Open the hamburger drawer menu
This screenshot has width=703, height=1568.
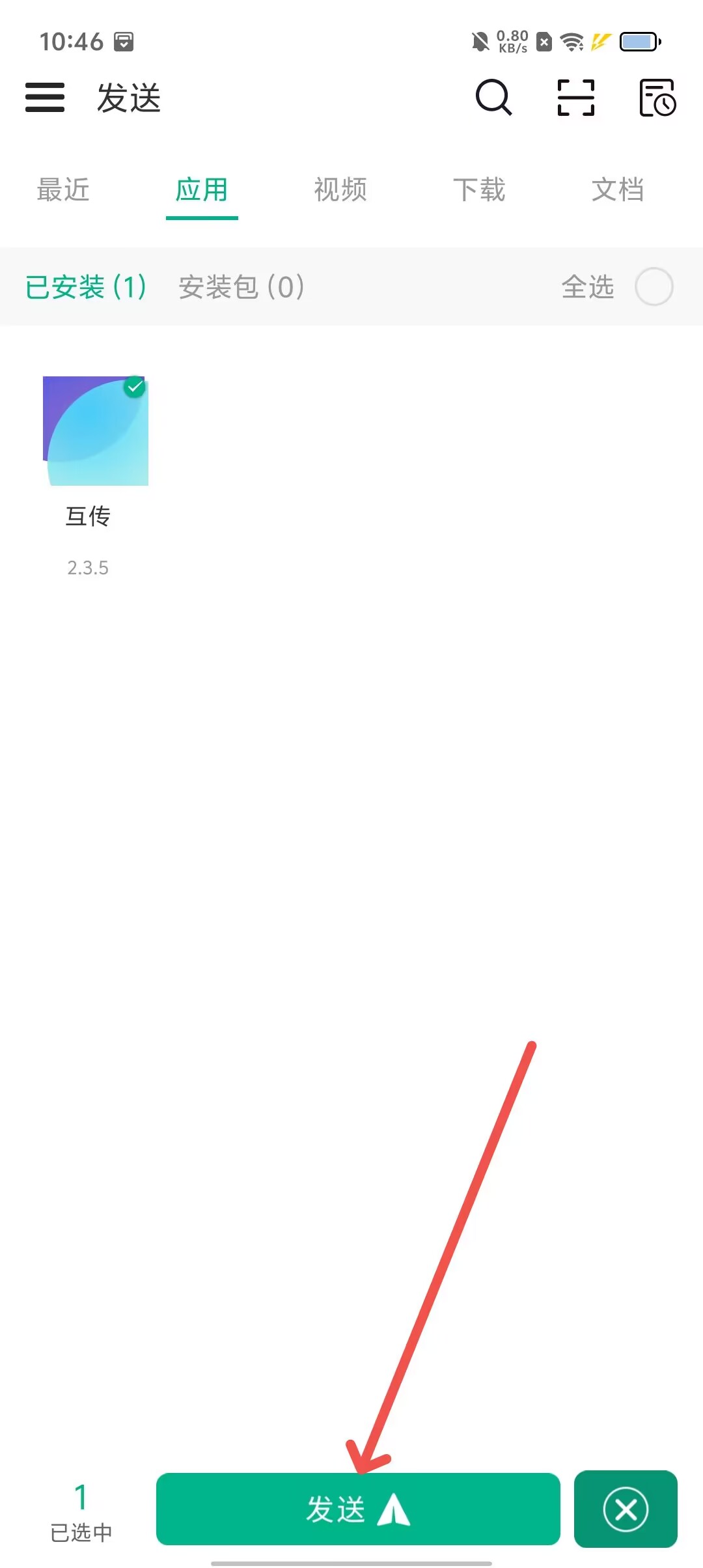point(45,98)
